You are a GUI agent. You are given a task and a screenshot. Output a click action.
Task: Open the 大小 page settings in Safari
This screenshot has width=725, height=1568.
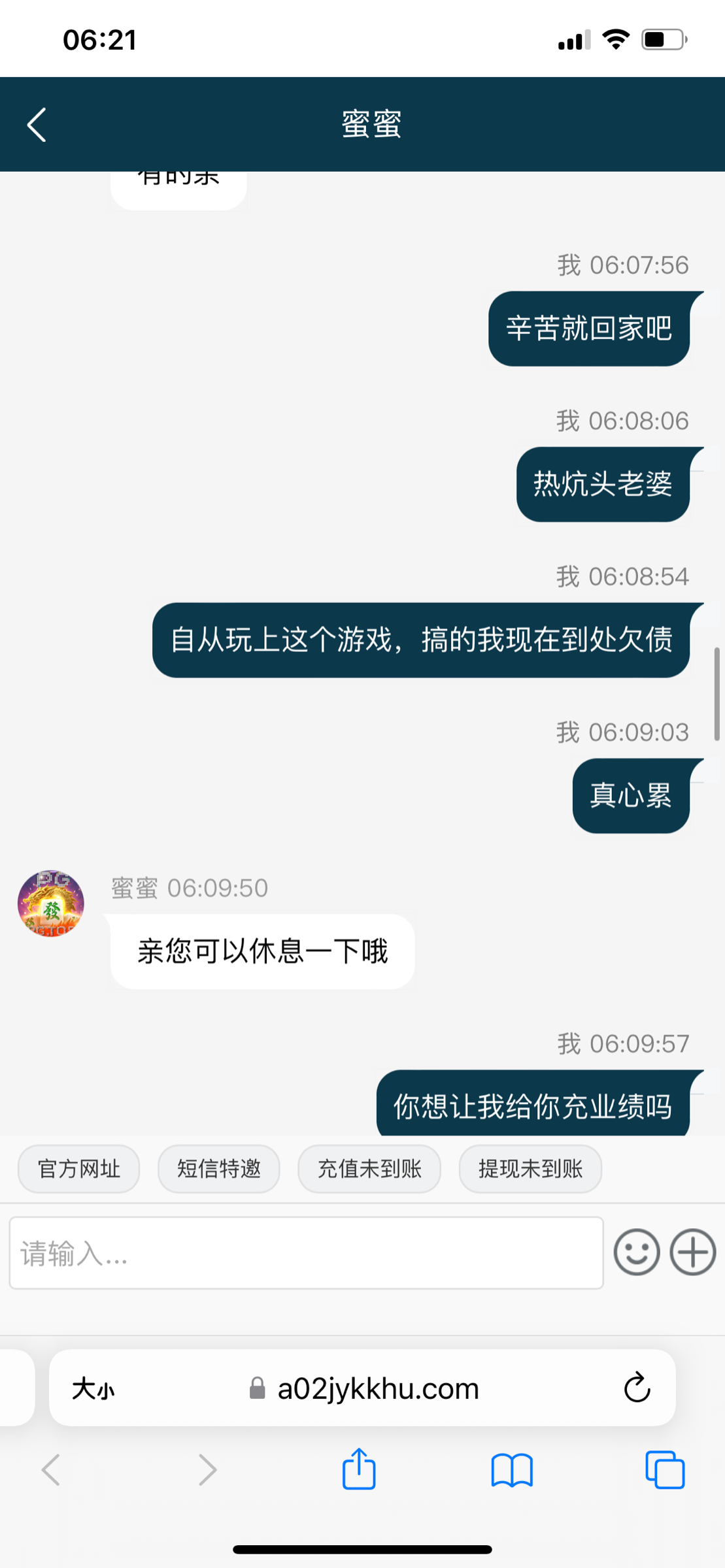pos(93,1388)
